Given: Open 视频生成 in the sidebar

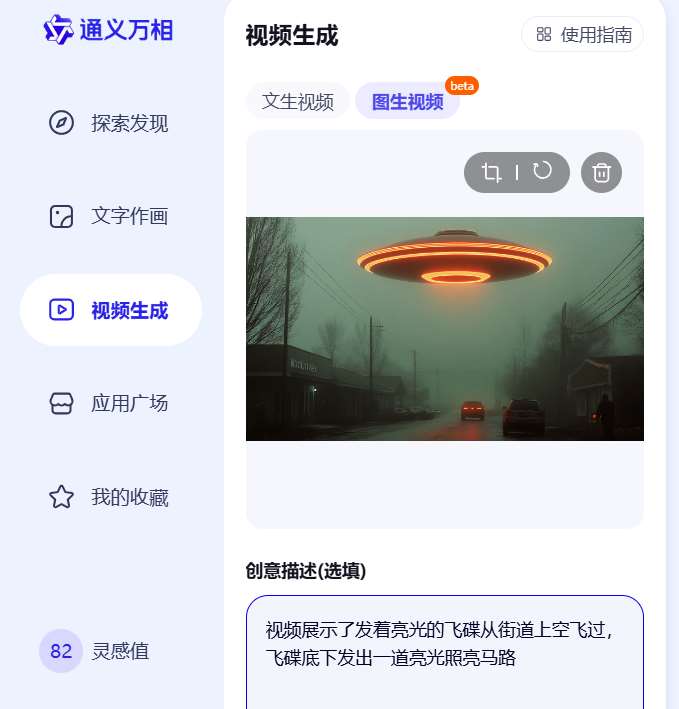Looking at the screenshot, I should pos(110,310).
